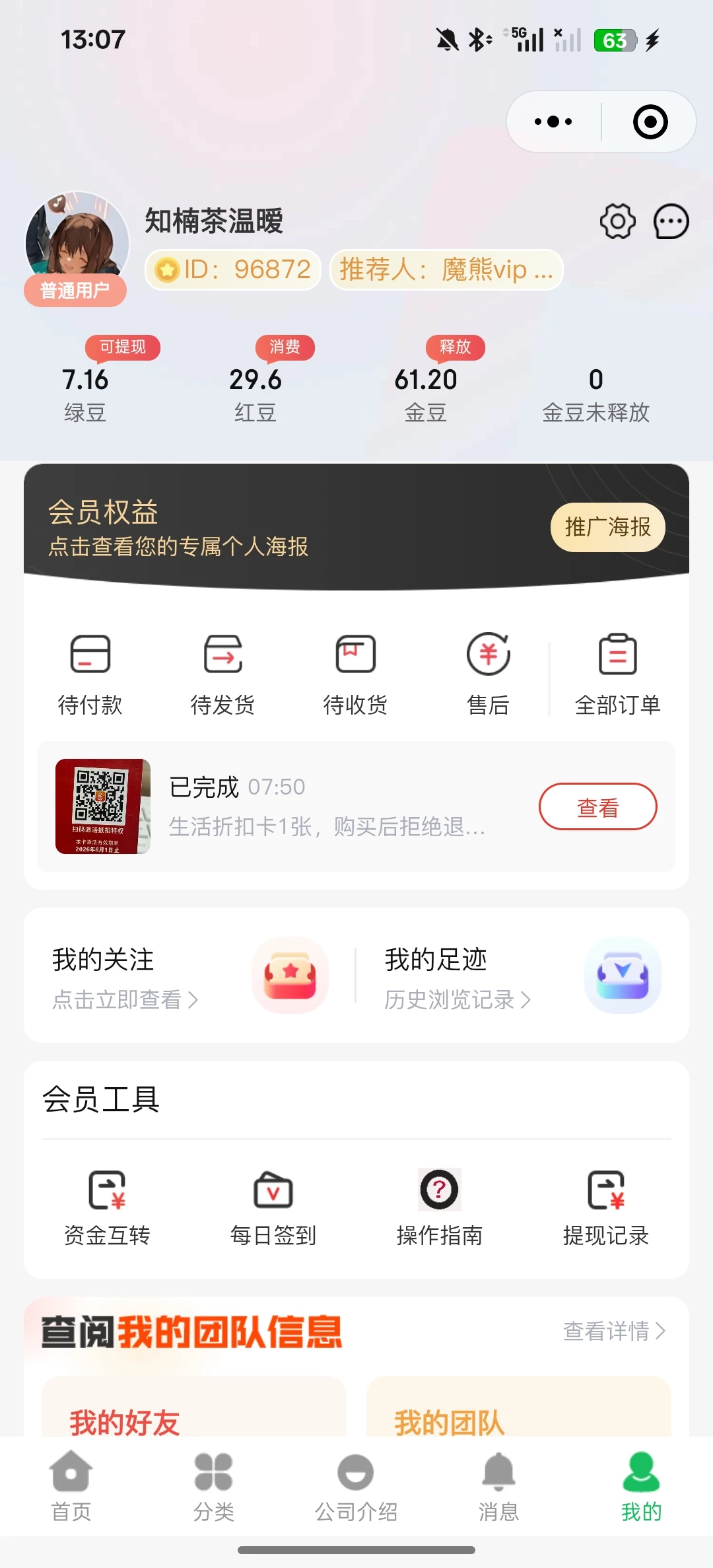
Task: Go to 每日签到 check-in
Action: coord(273,1207)
